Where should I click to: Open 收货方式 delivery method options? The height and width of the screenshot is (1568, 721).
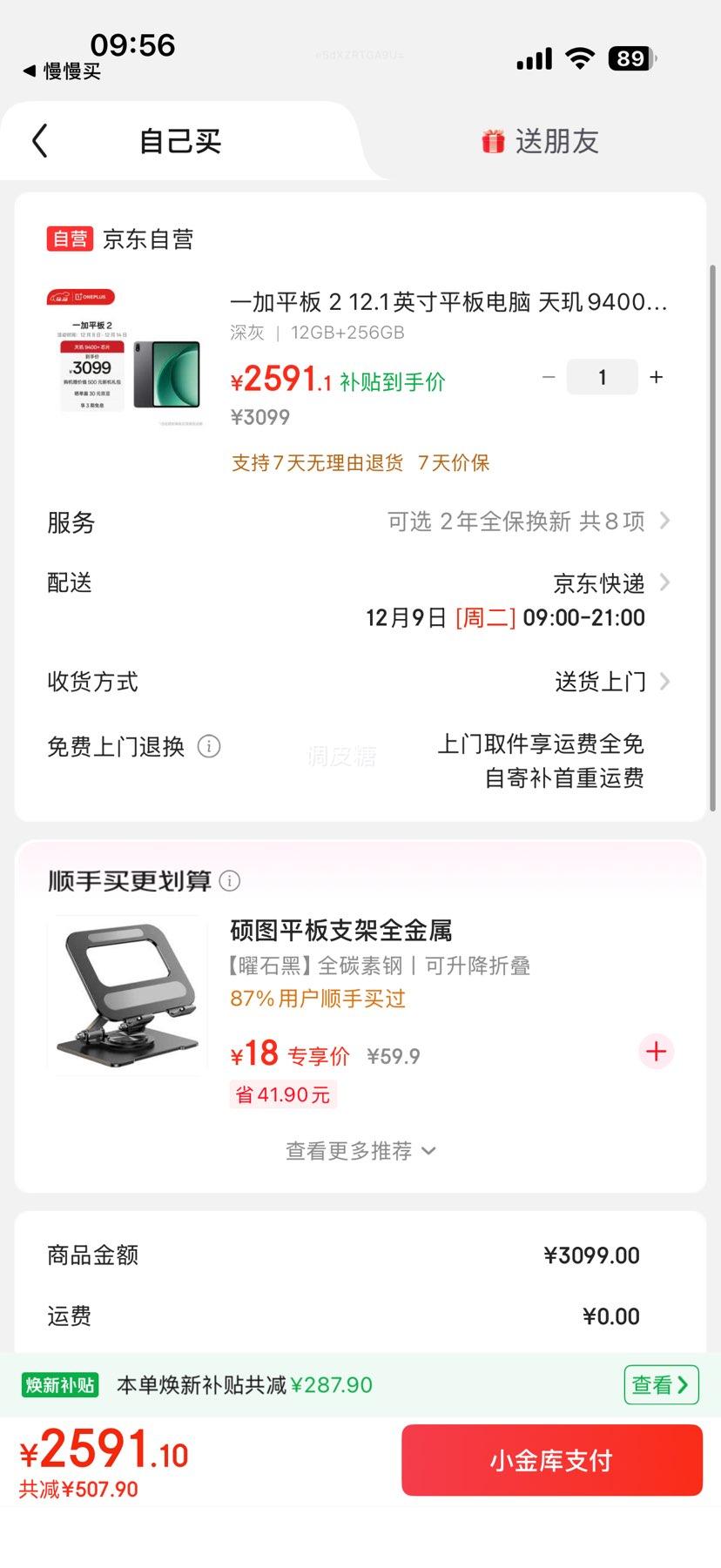pos(664,682)
